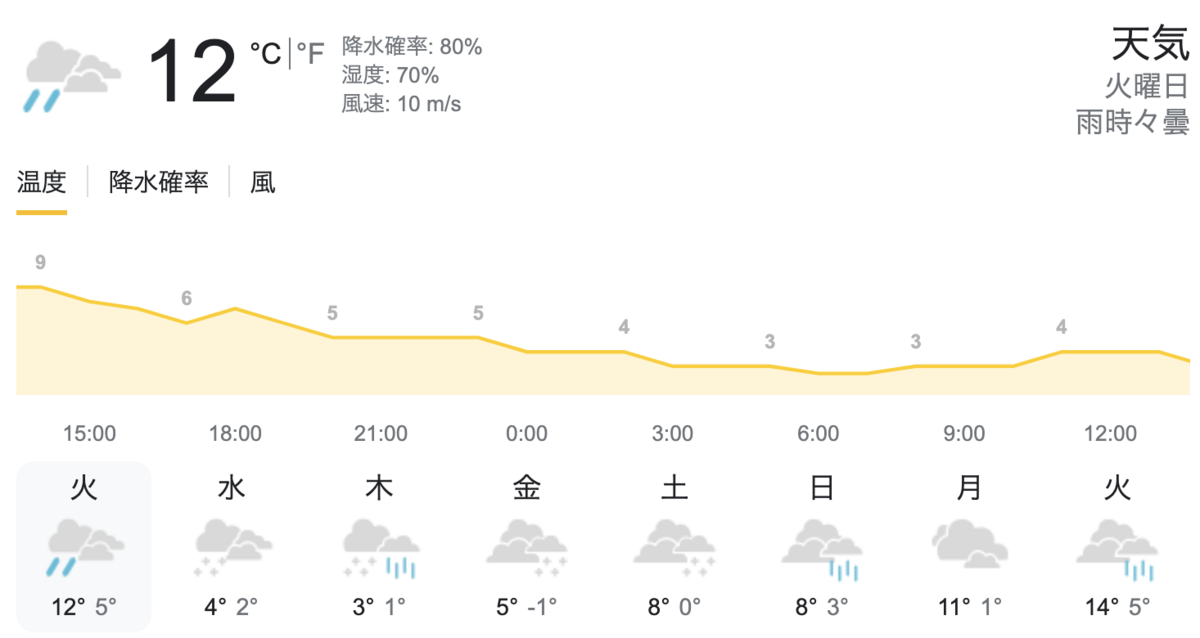The width and height of the screenshot is (1200, 638).
Task: Show the forecast for 水
Action: pos(231,546)
